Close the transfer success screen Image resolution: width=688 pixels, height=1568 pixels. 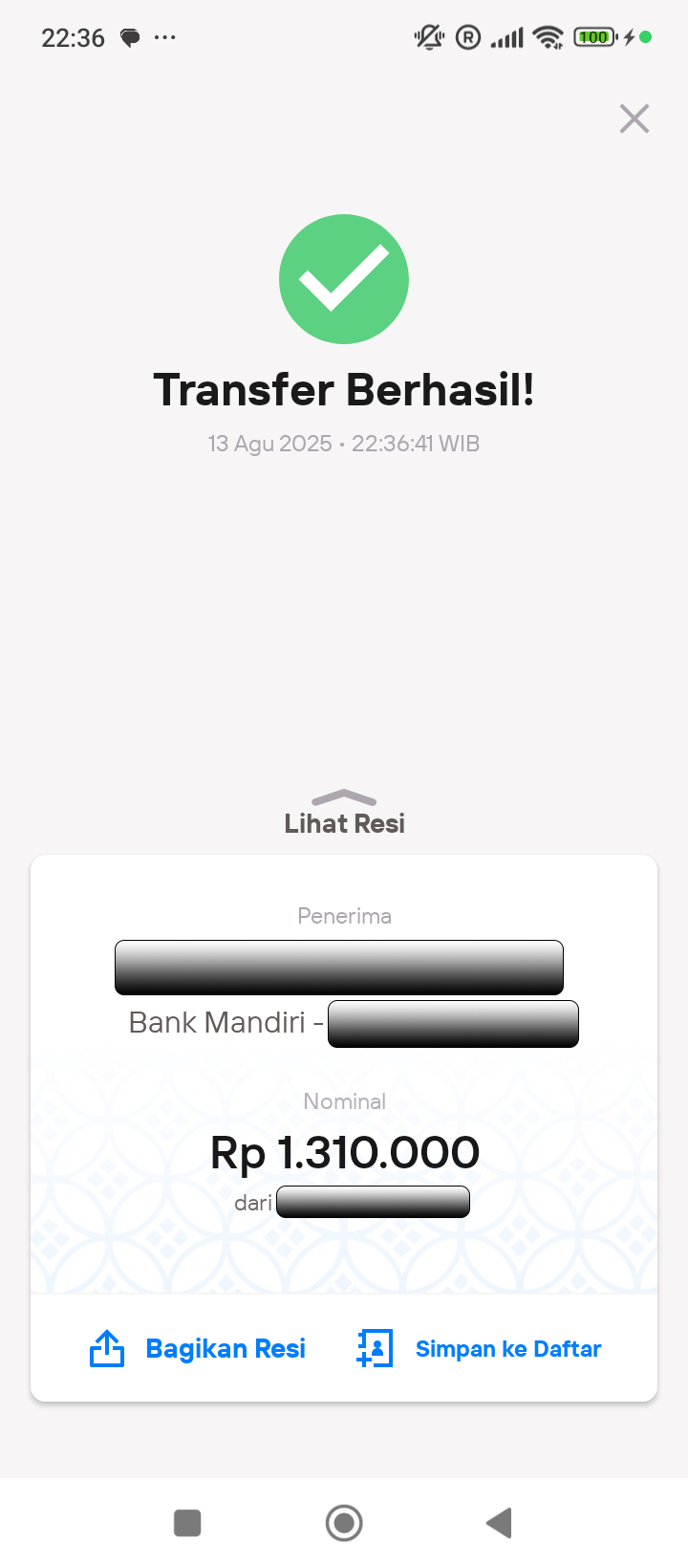634,119
